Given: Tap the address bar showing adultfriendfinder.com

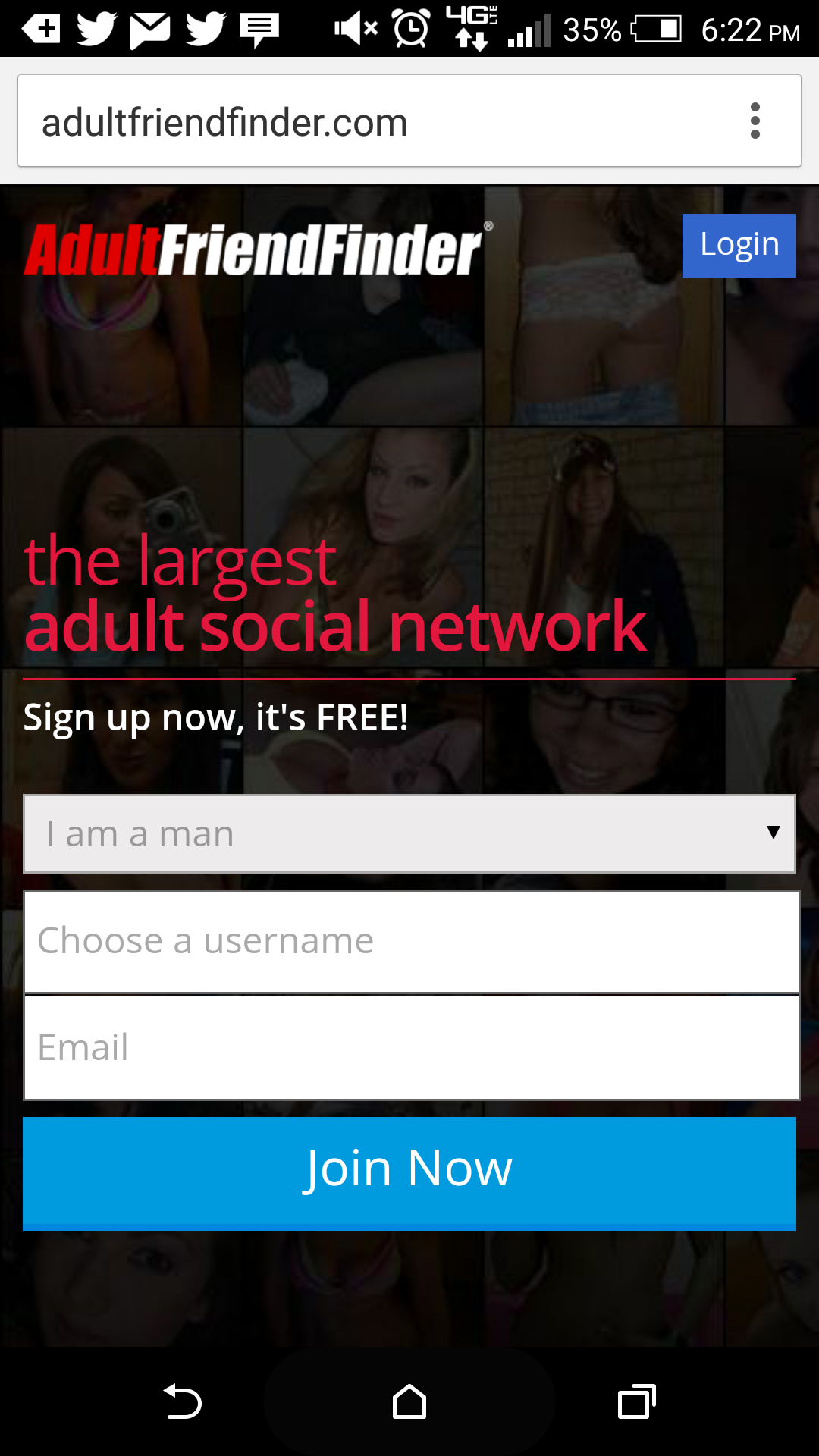Looking at the screenshot, I should 379,121.
